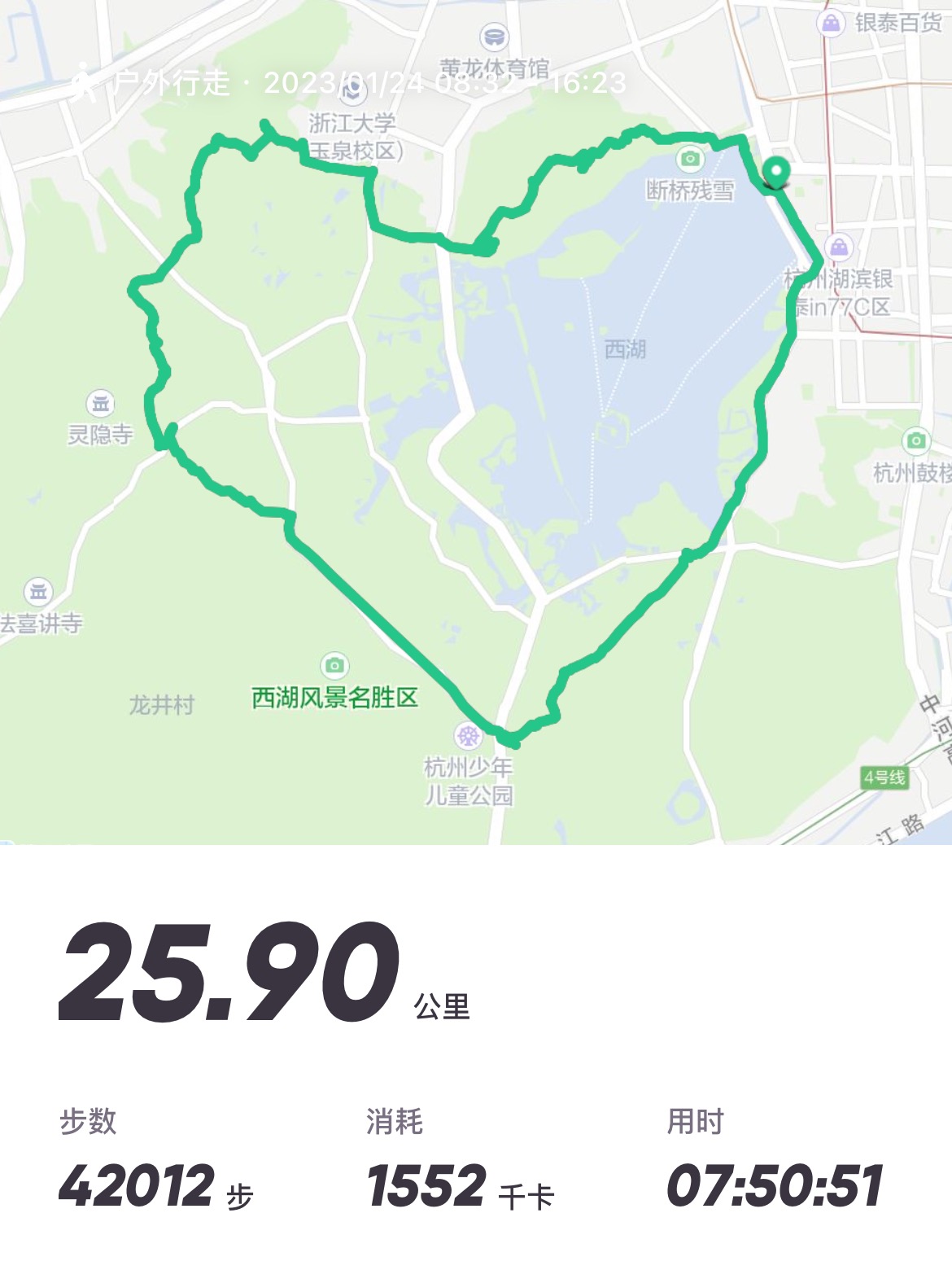Click the 杭州少年儿童公园 ferris wheel icon

[468, 735]
